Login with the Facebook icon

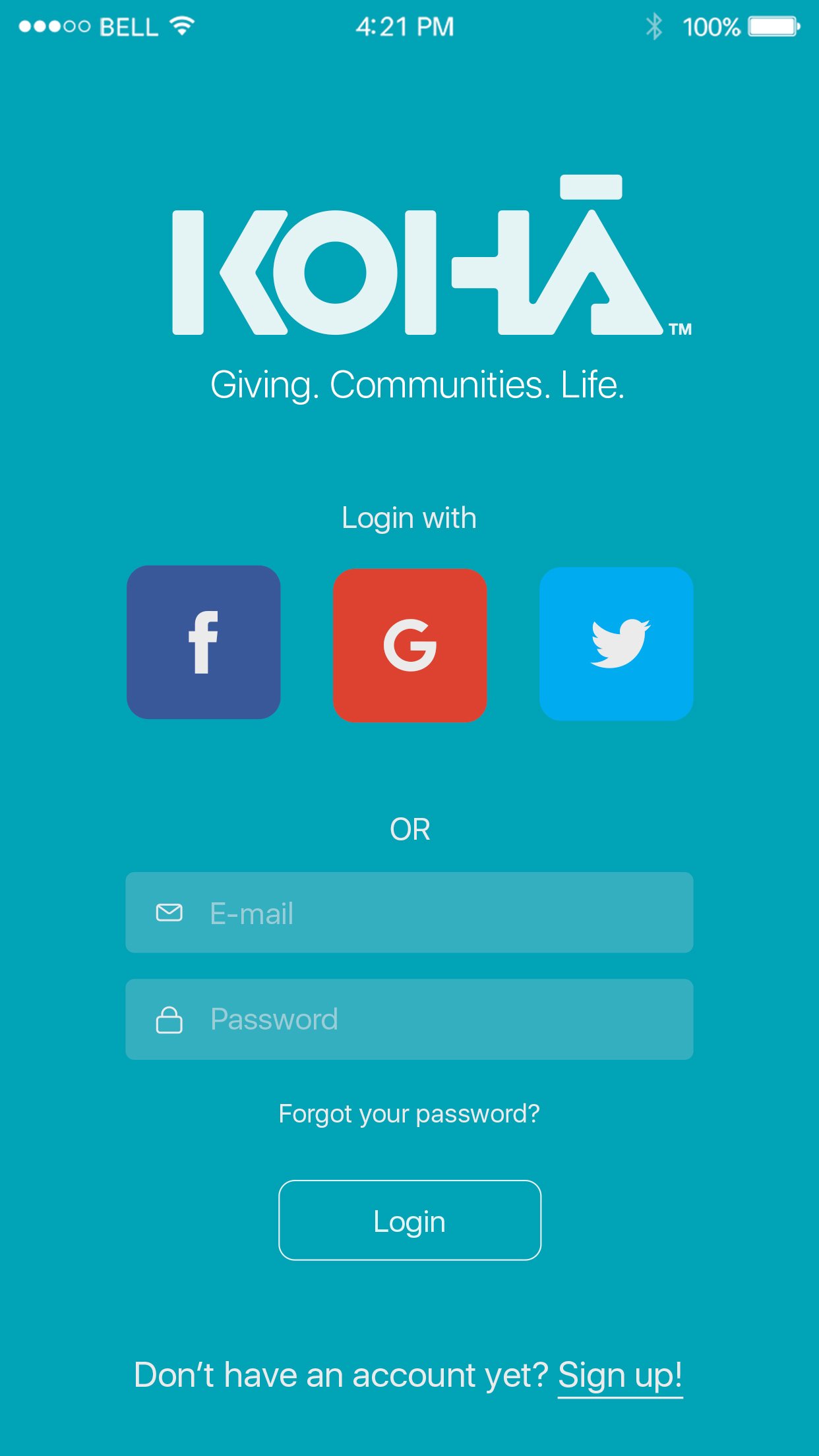pos(203,643)
